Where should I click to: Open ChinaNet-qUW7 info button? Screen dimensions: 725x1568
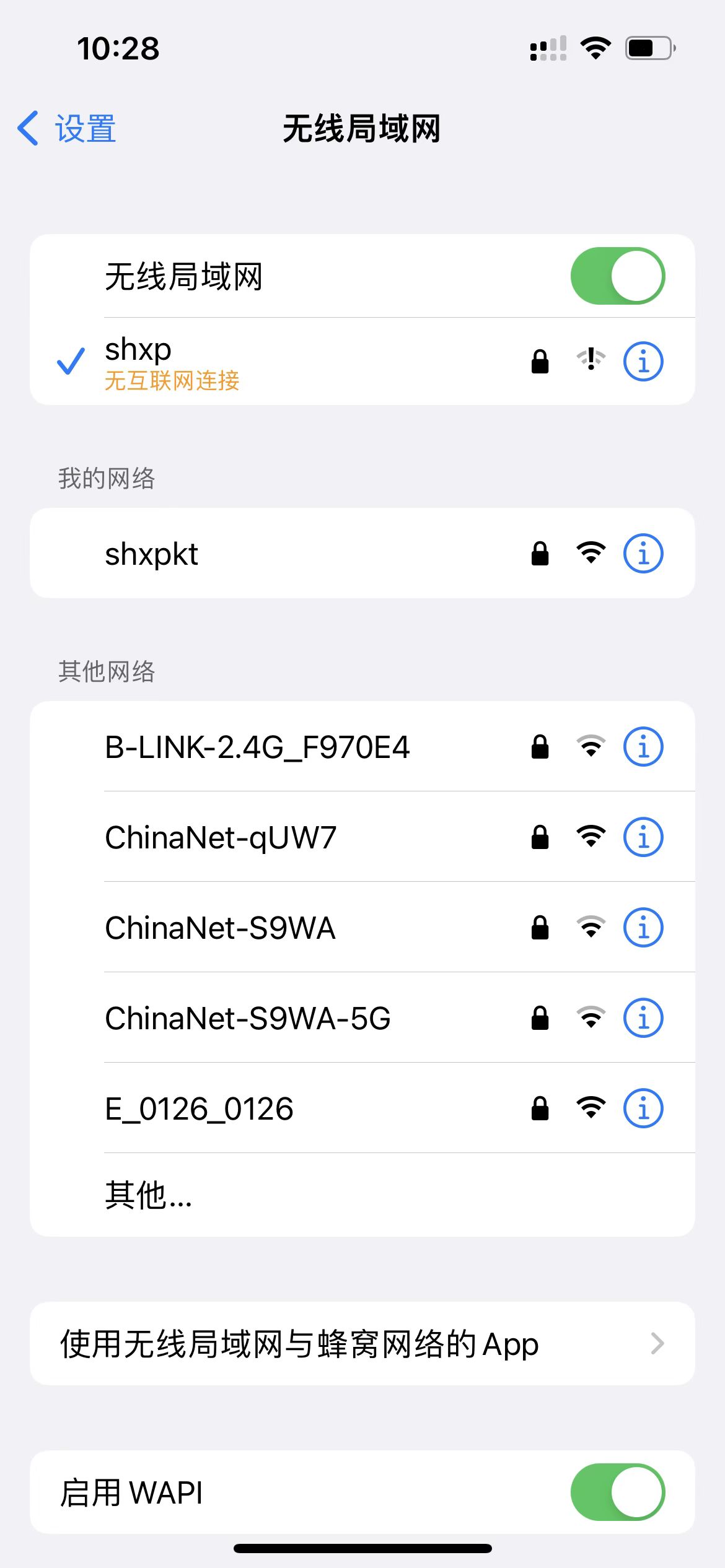click(x=643, y=837)
